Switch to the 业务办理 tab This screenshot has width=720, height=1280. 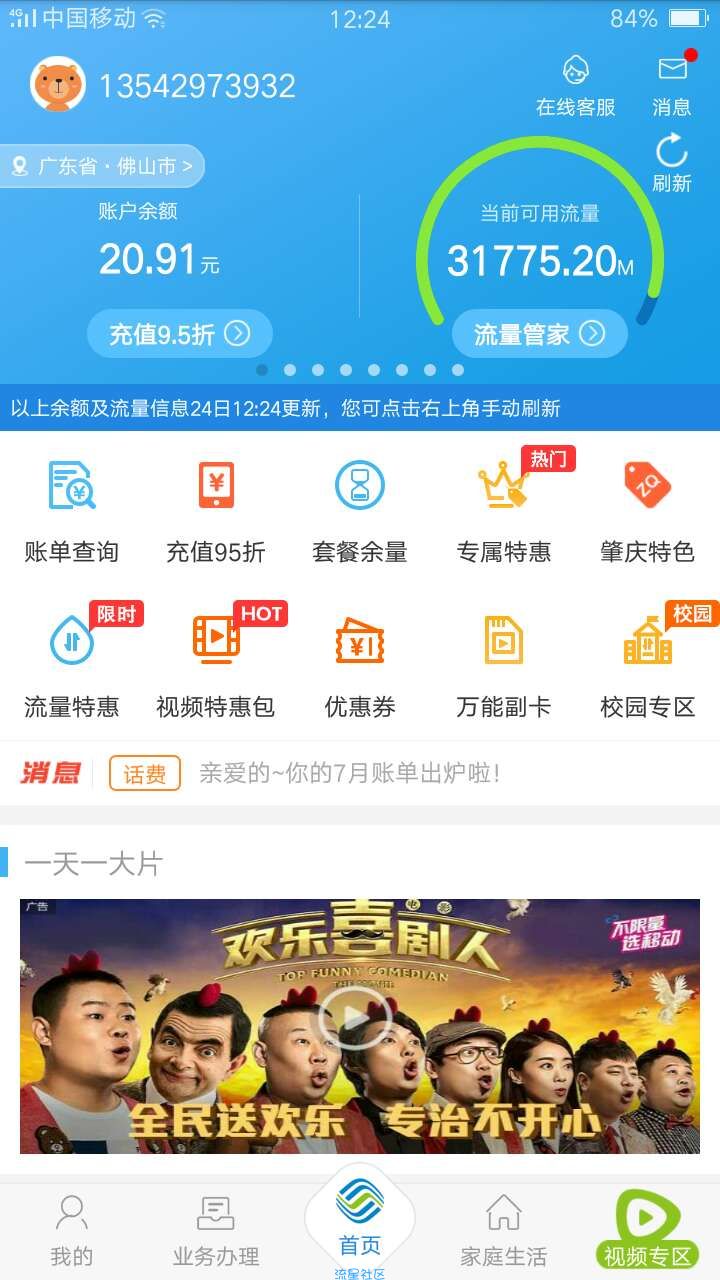pyautogui.click(x=215, y=1231)
